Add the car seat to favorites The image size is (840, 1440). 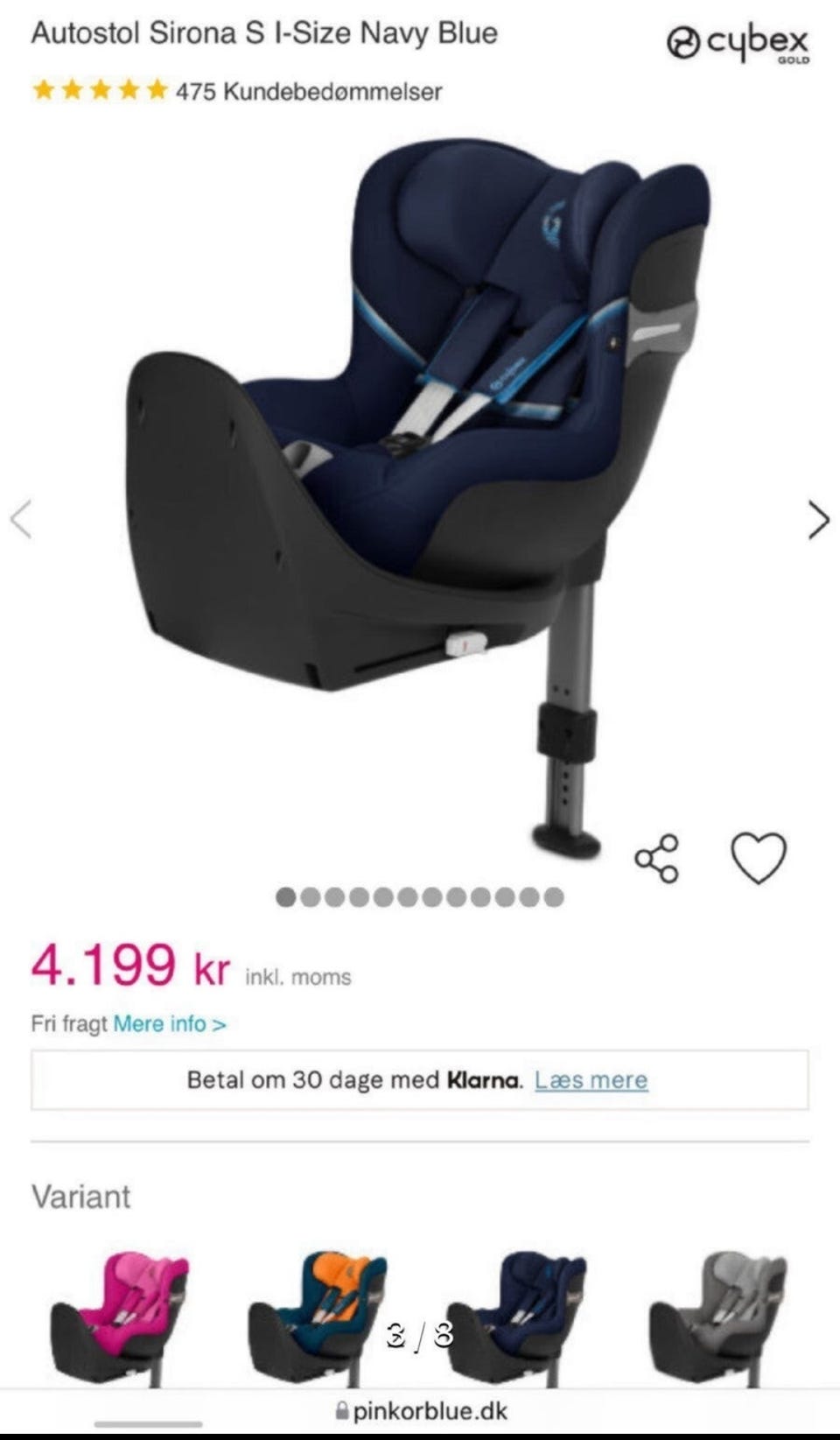(759, 858)
